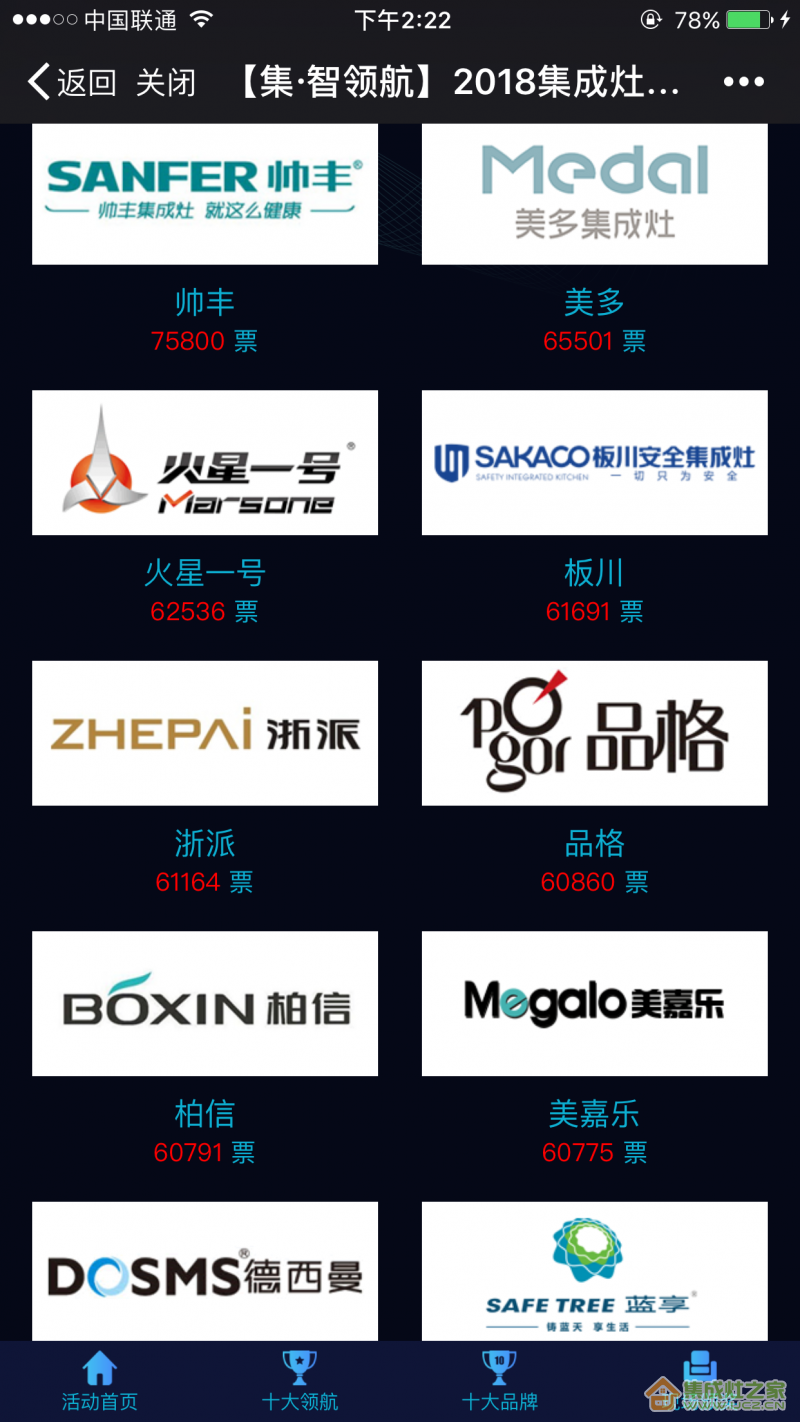Open the 浙派 ZHEPAI card
Screen dimensions: 800x1422
coord(205,733)
